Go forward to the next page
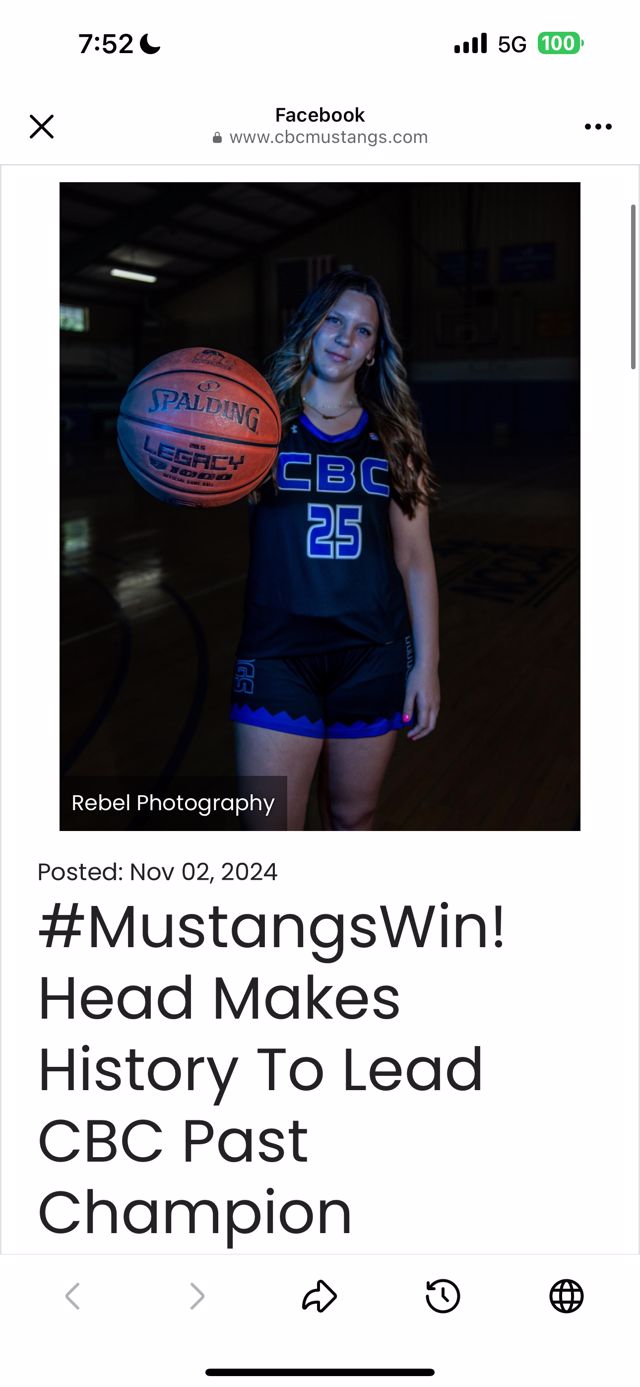640x1387 pixels. coord(197,1297)
